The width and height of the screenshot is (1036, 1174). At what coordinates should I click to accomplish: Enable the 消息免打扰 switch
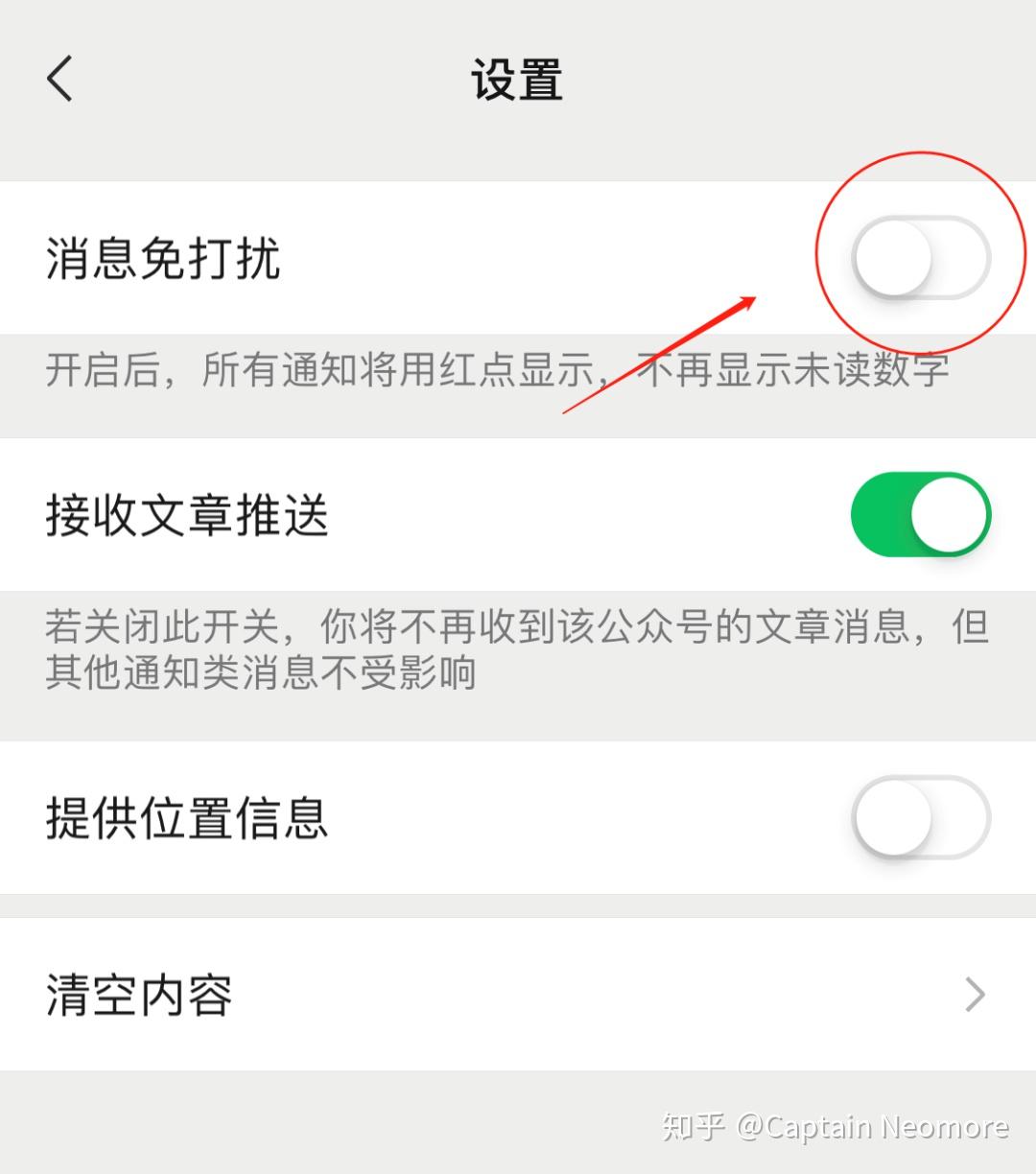(920, 258)
